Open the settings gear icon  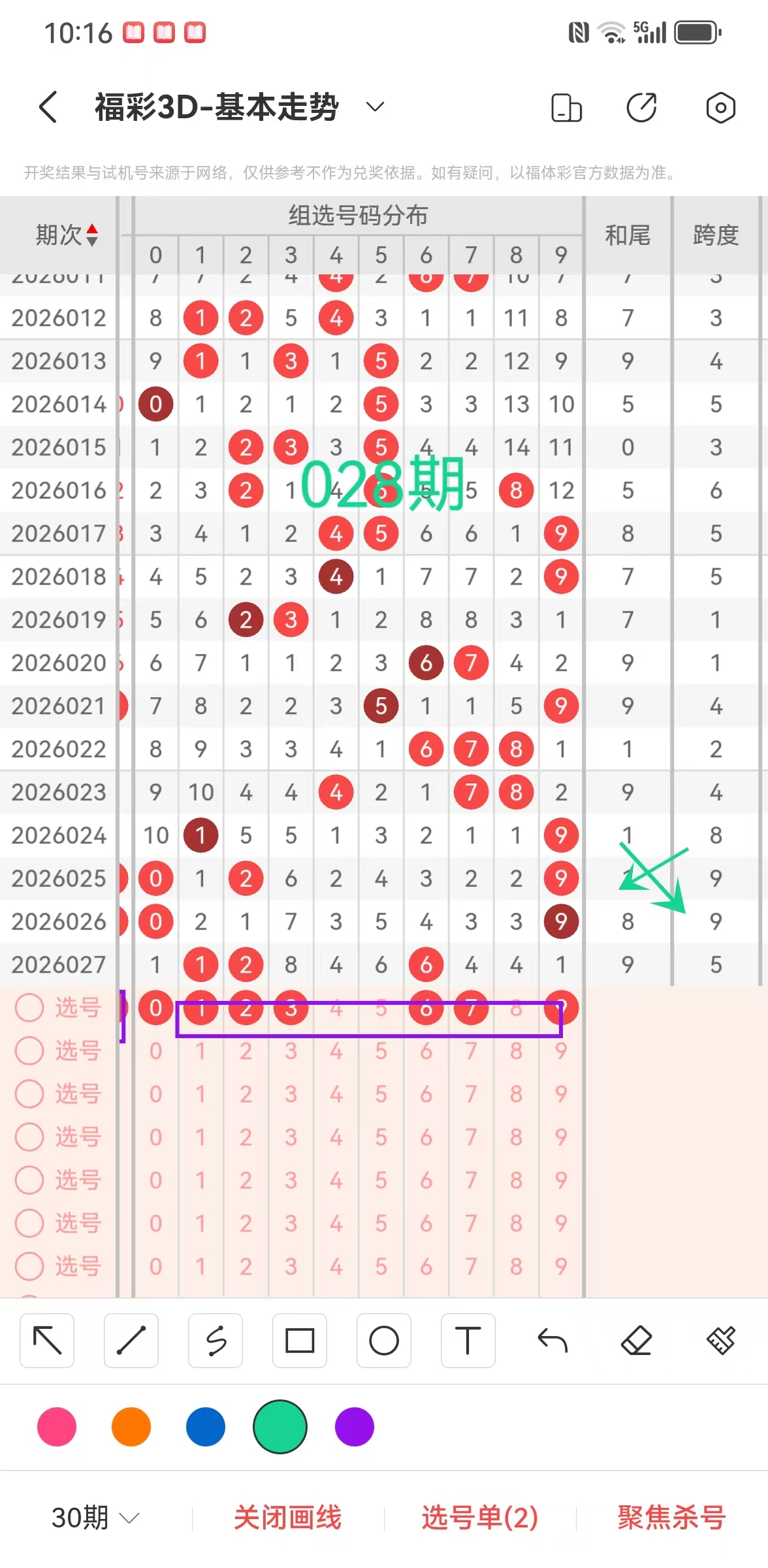pyautogui.click(x=720, y=108)
